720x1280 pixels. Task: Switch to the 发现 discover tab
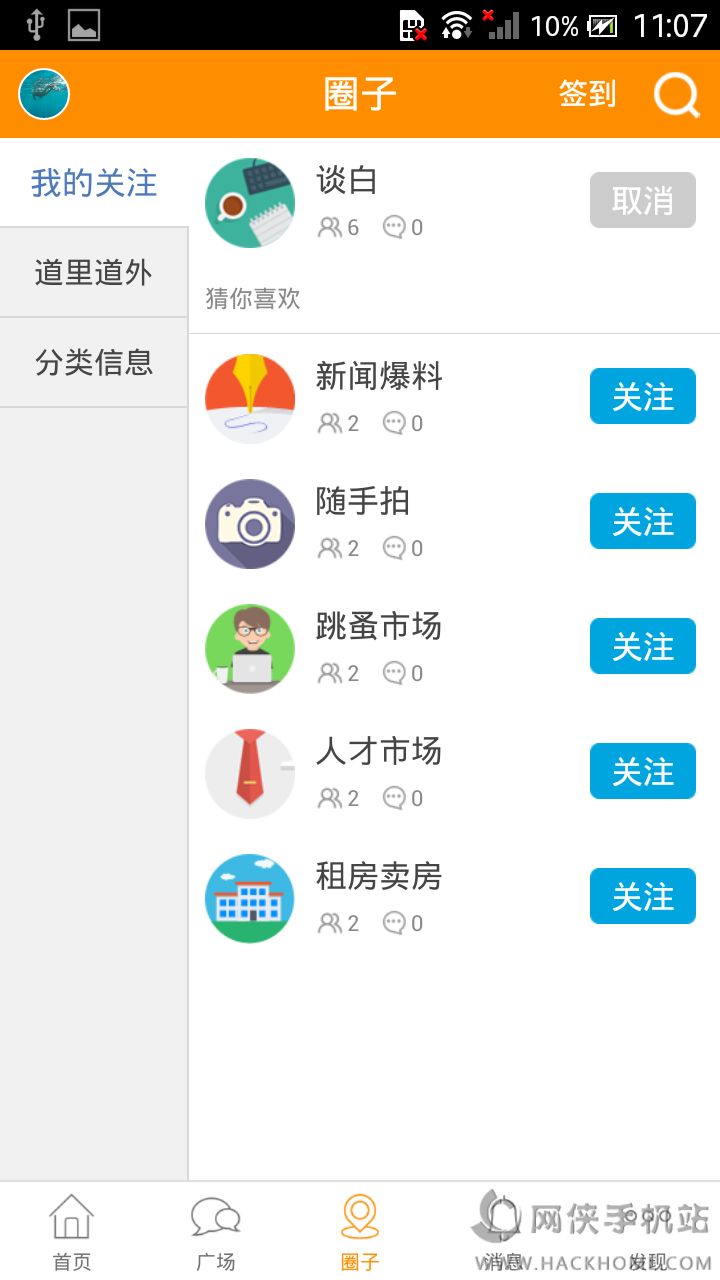click(648, 1232)
